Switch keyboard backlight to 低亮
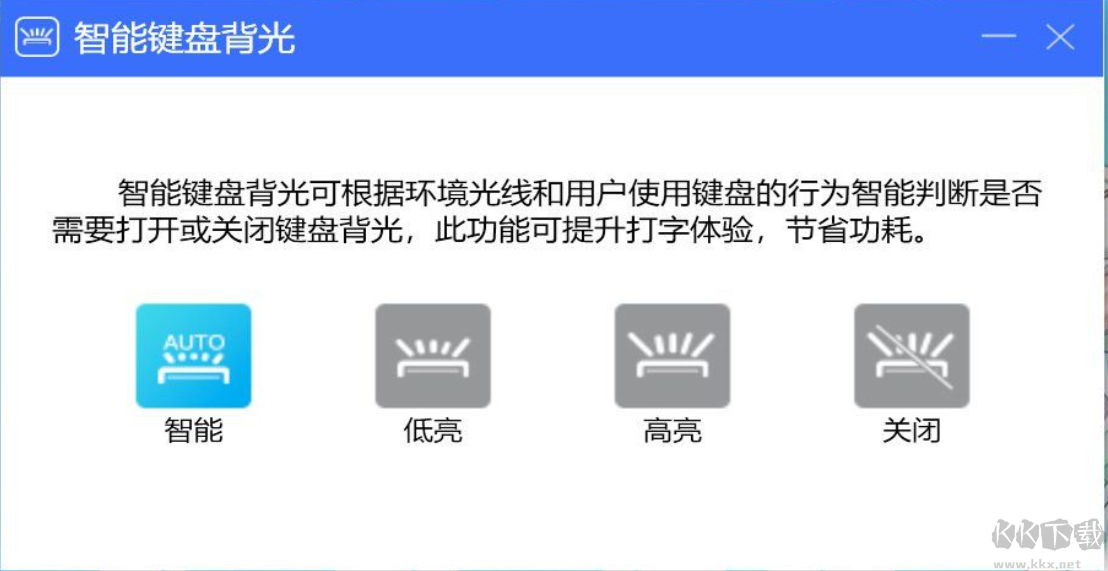The height and width of the screenshot is (571, 1108). [x=432, y=356]
